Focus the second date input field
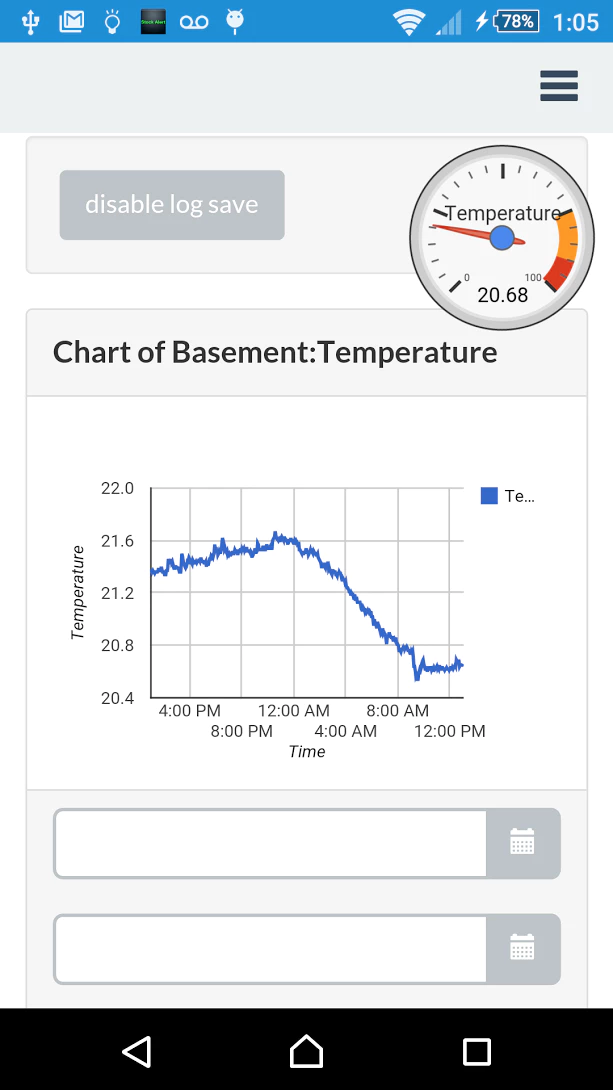The height and width of the screenshot is (1090, 613). tap(270, 948)
